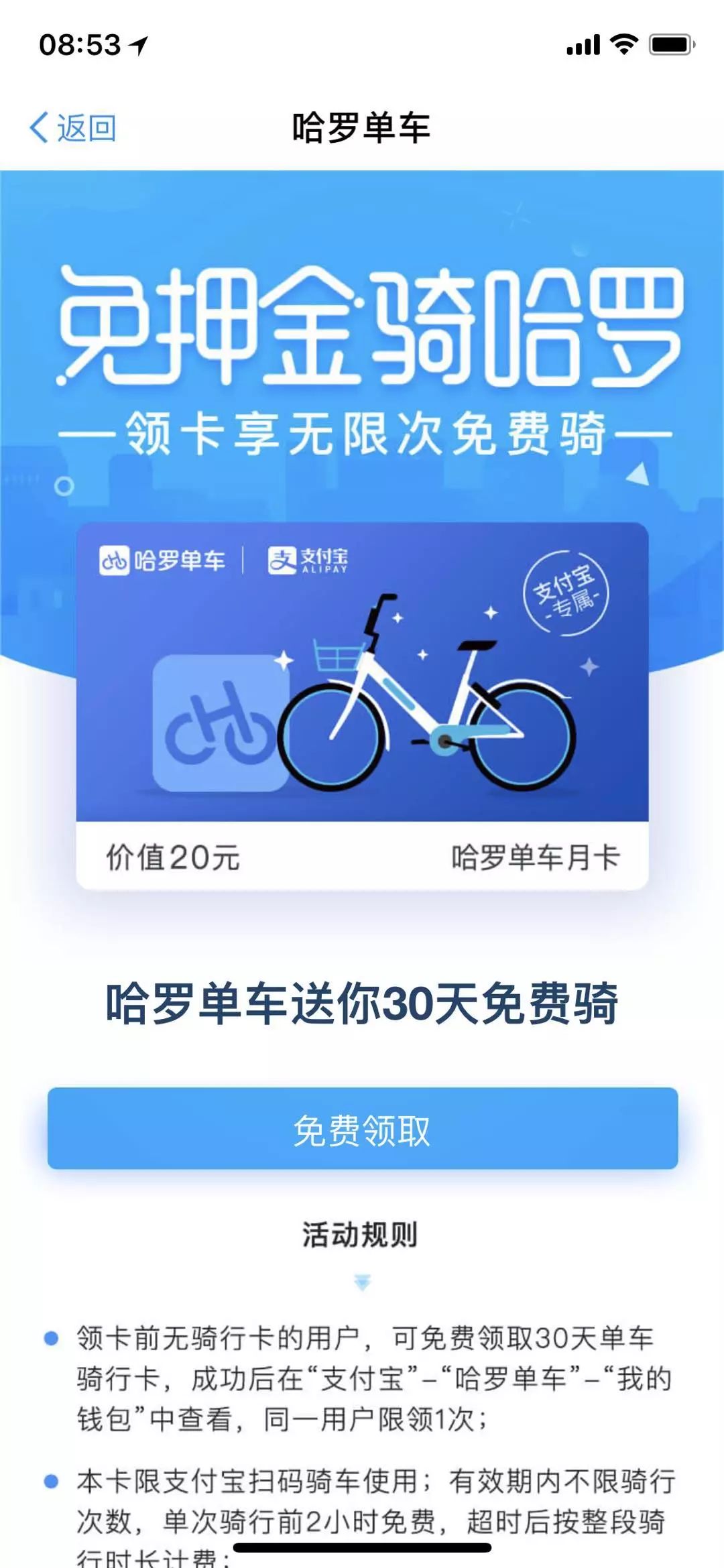Tap 免费领取 to claim the free card
Screen dimensions: 724x1568
(x=362, y=1129)
